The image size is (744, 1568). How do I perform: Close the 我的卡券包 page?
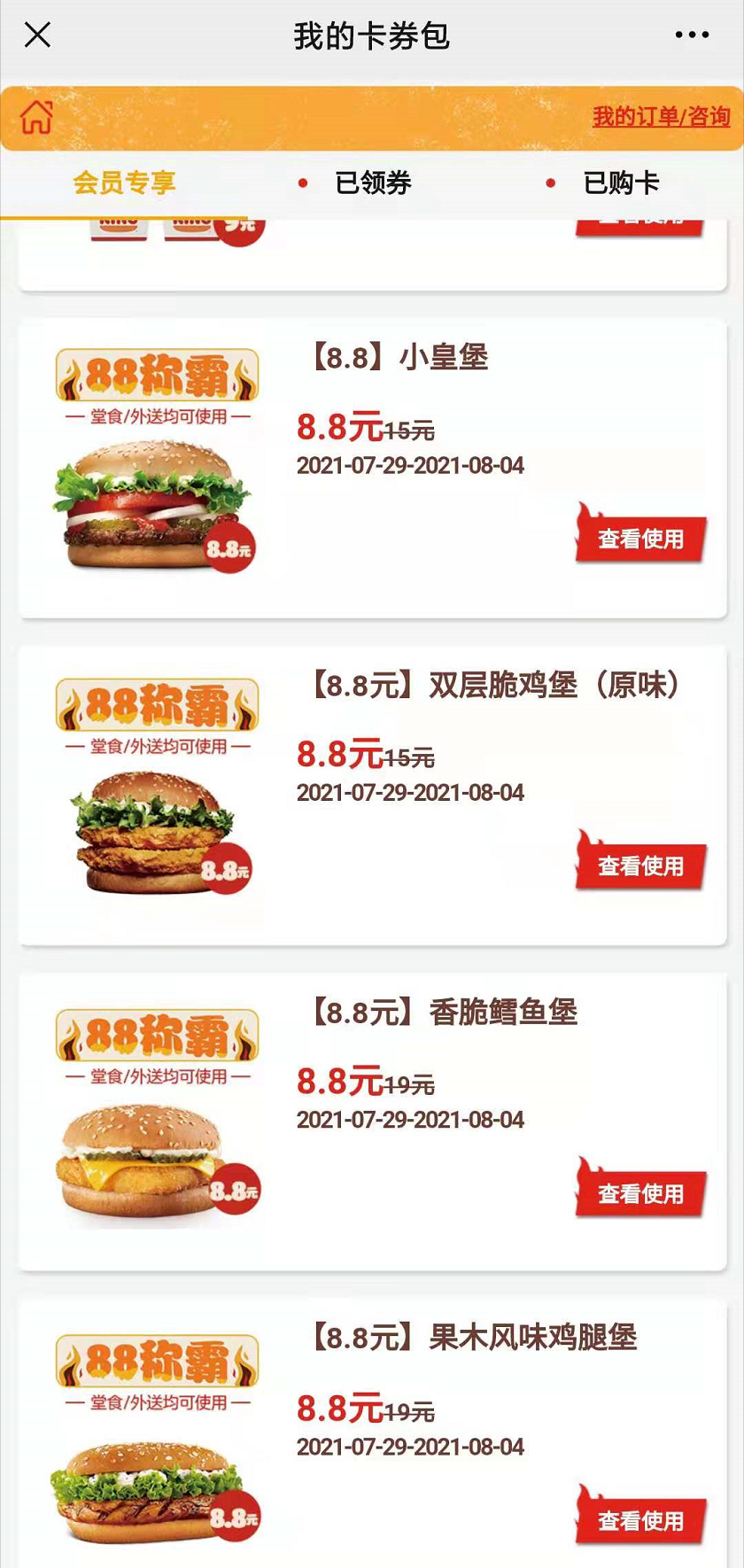click(37, 35)
